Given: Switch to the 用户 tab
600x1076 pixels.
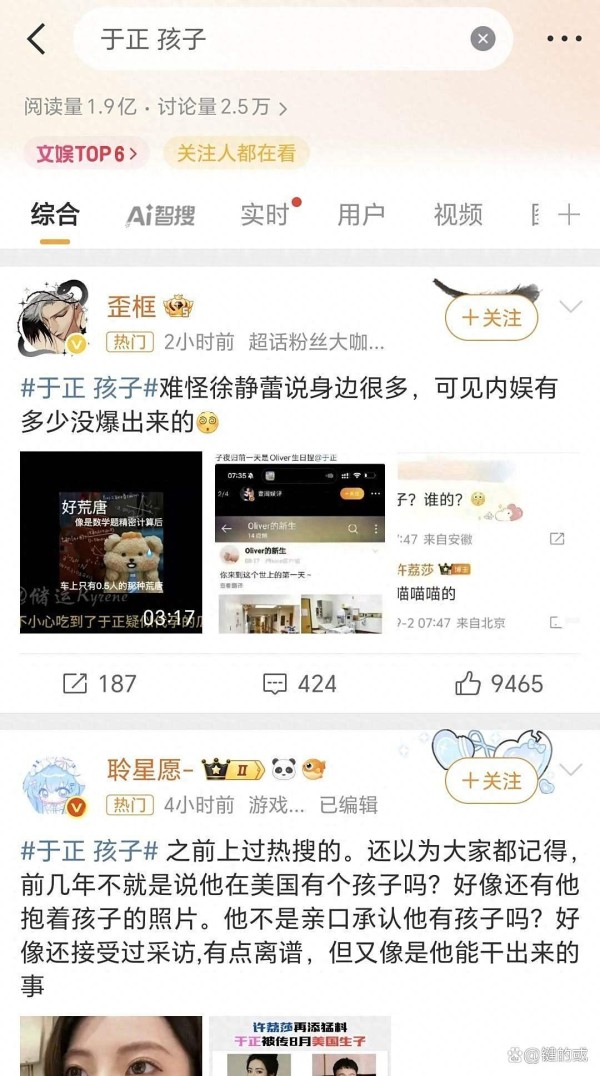Looking at the screenshot, I should pyautogui.click(x=361, y=214).
